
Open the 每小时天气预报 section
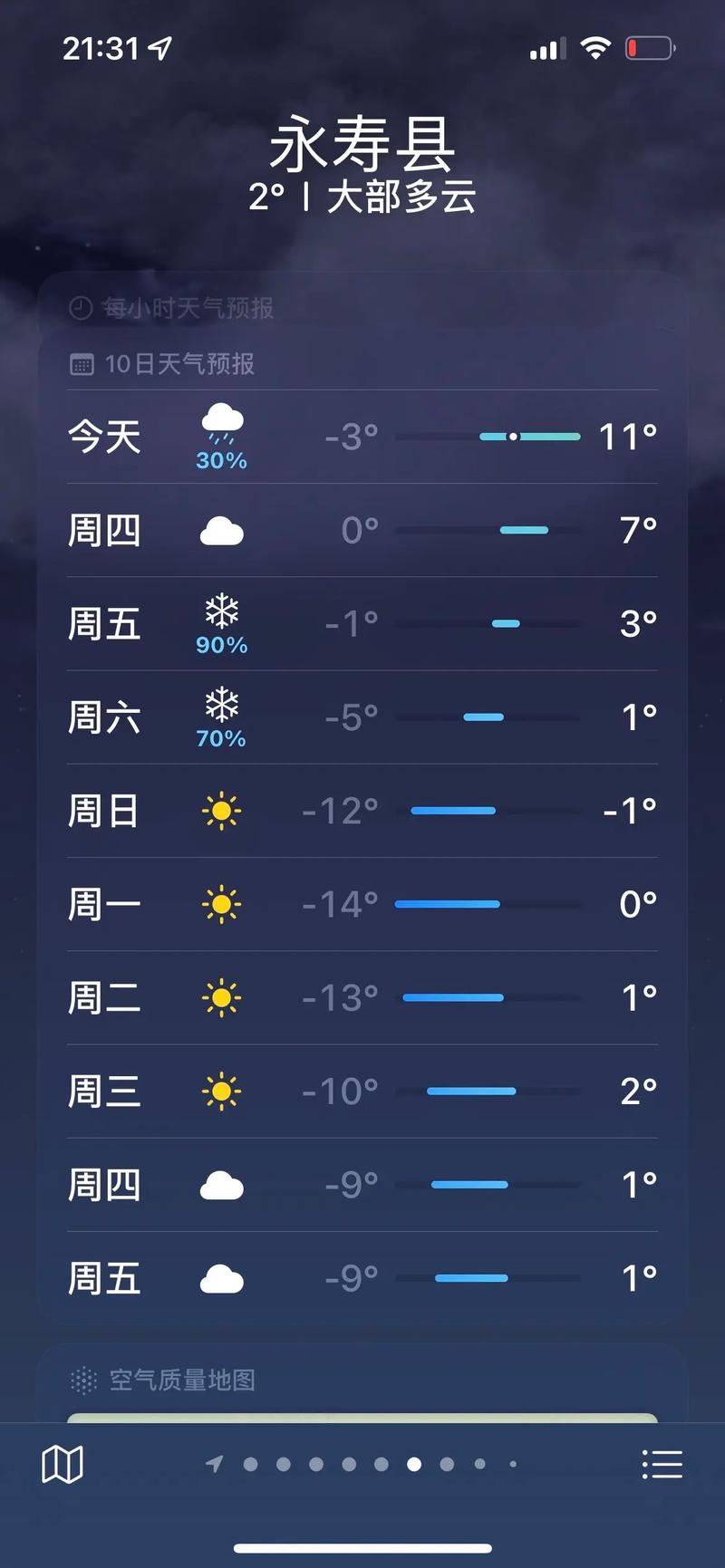190,308
